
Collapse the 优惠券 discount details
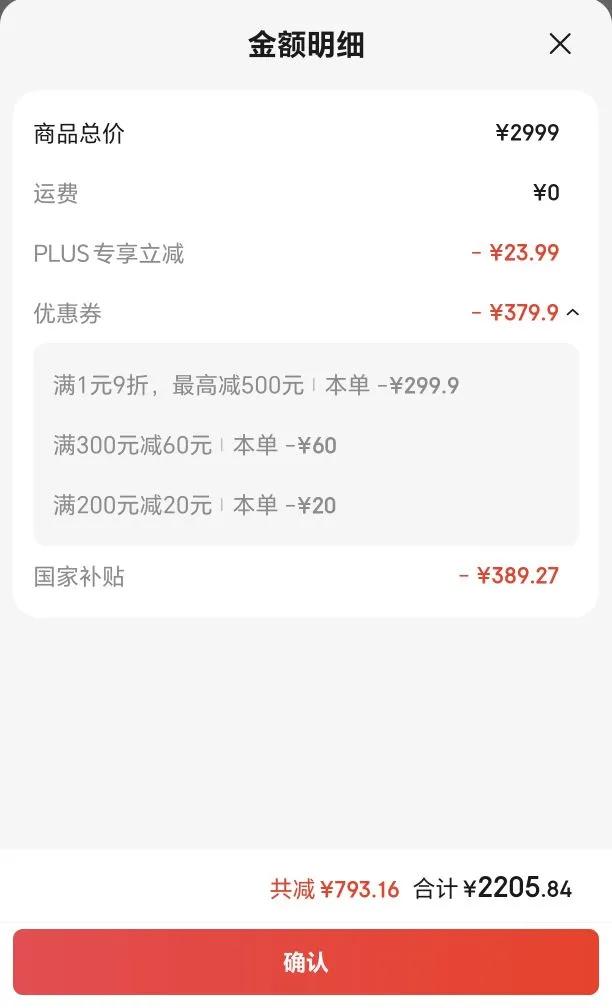(572, 313)
